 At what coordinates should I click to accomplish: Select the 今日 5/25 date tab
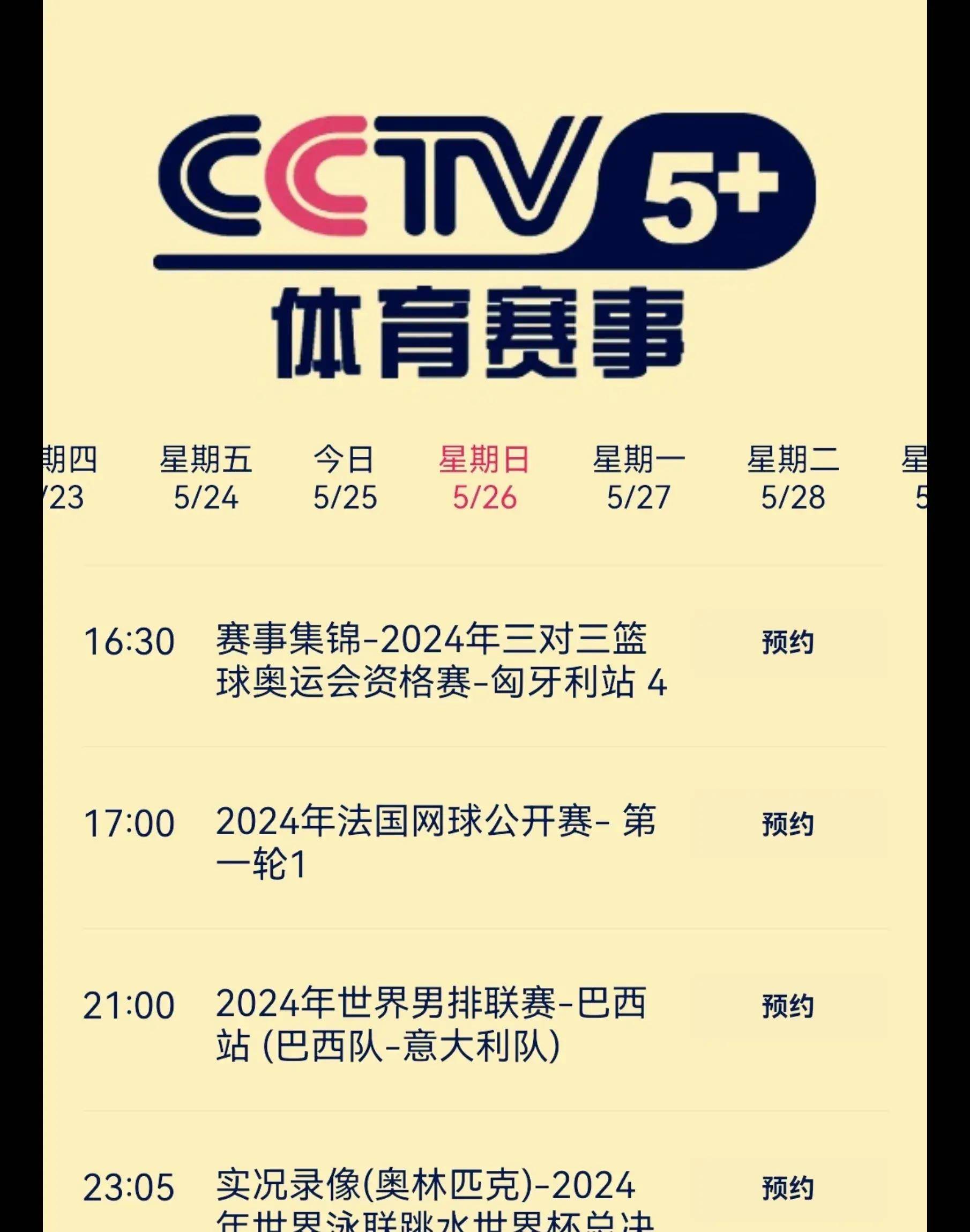click(345, 478)
